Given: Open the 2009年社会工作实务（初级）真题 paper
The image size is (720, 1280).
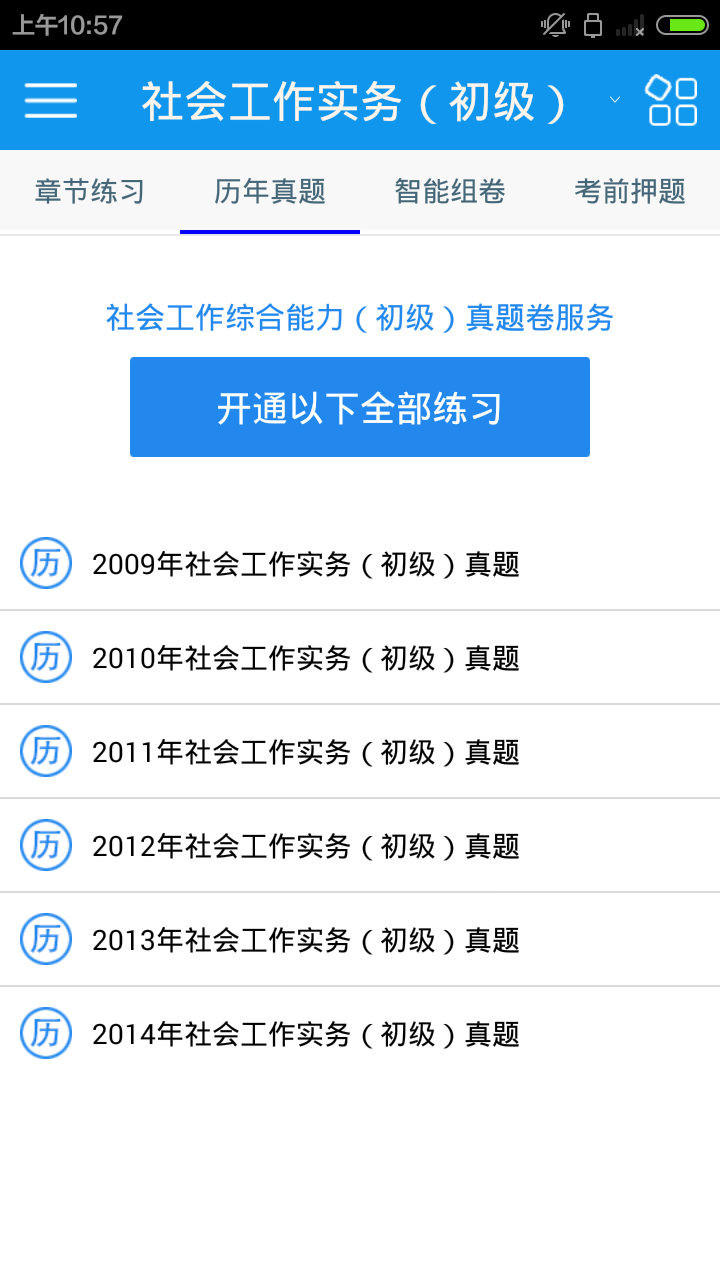Looking at the screenshot, I should click(x=360, y=564).
